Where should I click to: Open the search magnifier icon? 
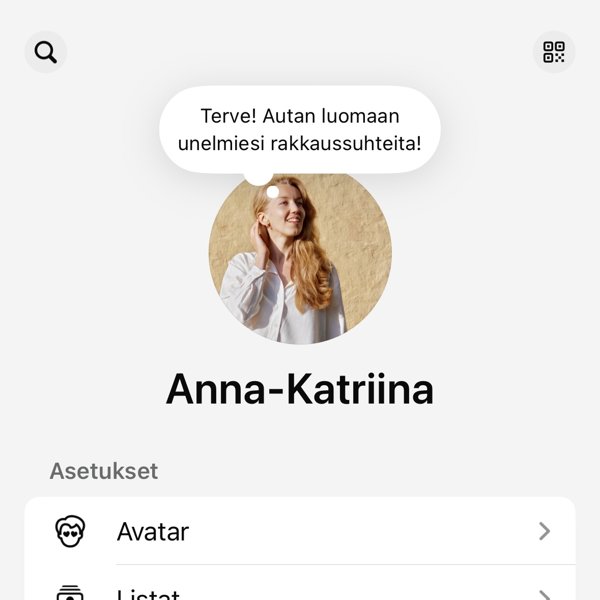click(46, 52)
